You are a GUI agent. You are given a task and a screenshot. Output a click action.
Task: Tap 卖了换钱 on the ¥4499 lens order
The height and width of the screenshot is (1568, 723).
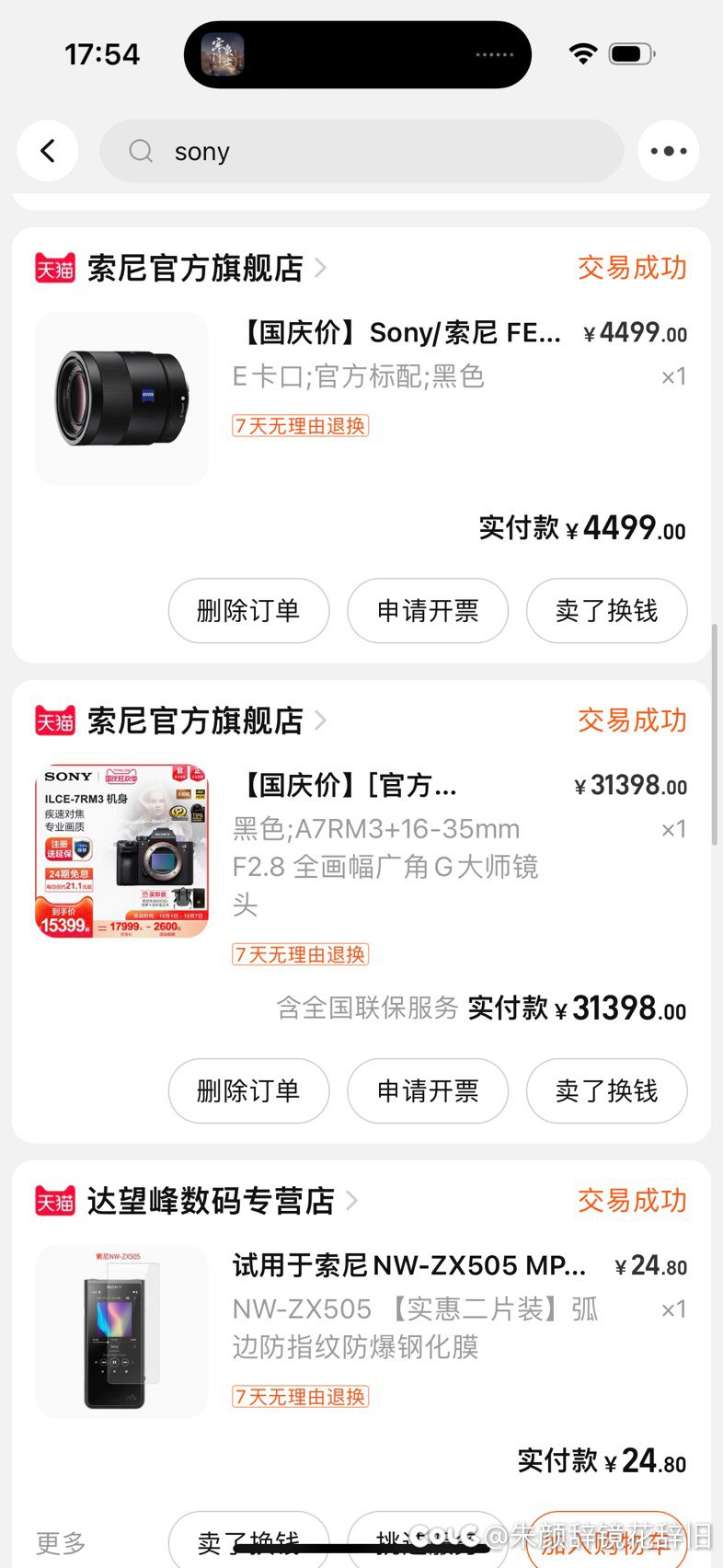(x=606, y=610)
